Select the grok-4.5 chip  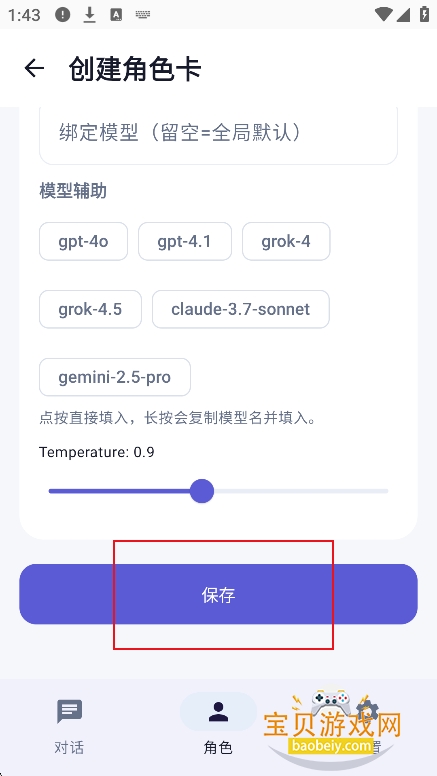(90, 309)
